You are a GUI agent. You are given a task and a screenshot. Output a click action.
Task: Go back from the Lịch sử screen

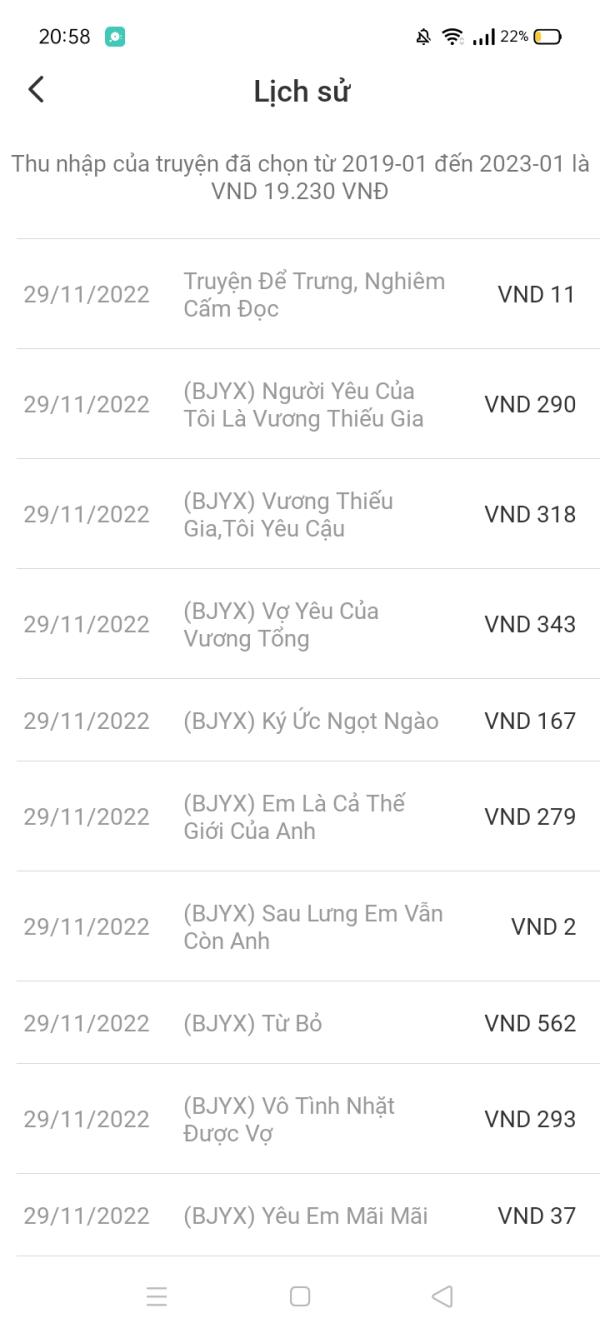click(36, 90)
